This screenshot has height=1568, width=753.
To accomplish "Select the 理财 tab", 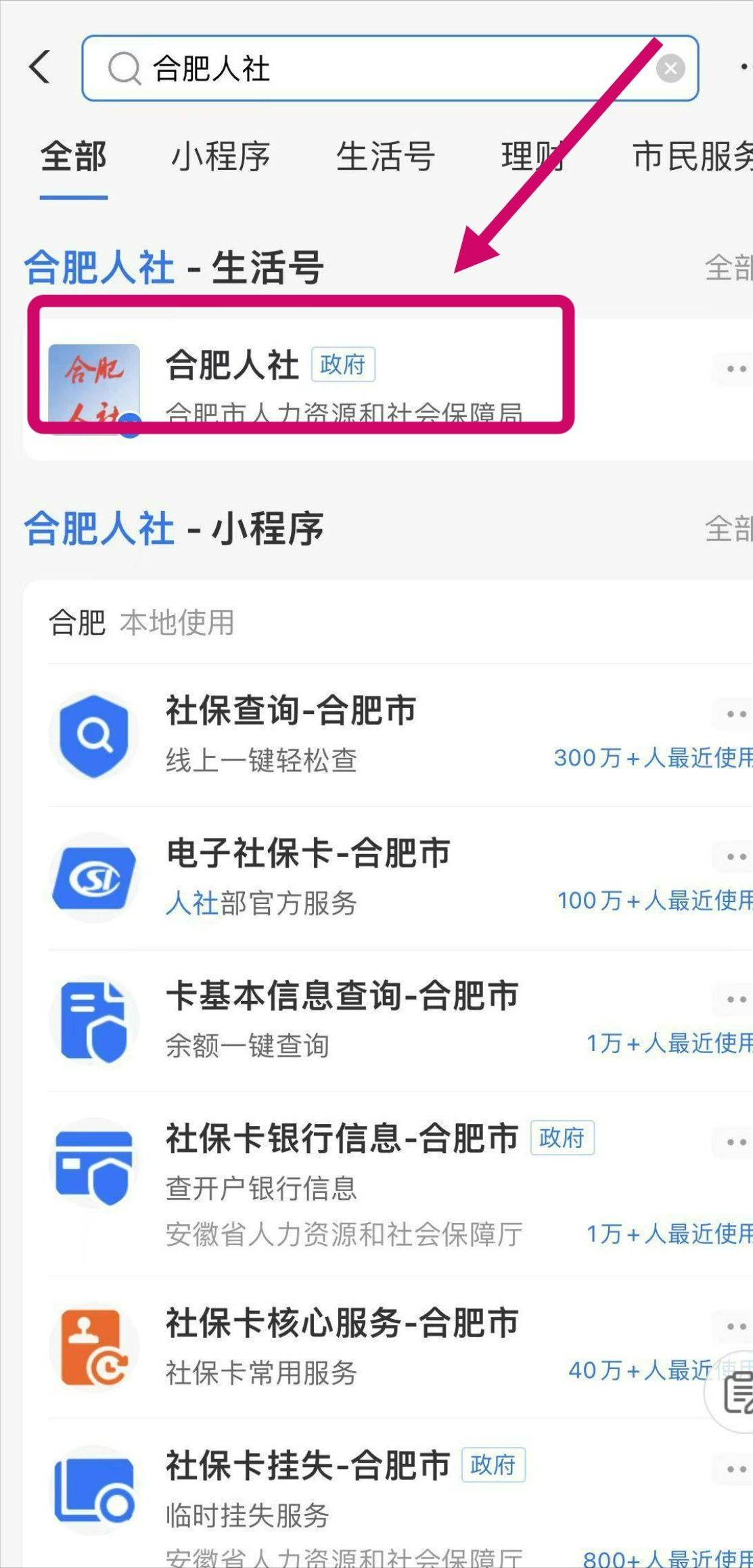I will pyautogui.click(x=532, y=157).
